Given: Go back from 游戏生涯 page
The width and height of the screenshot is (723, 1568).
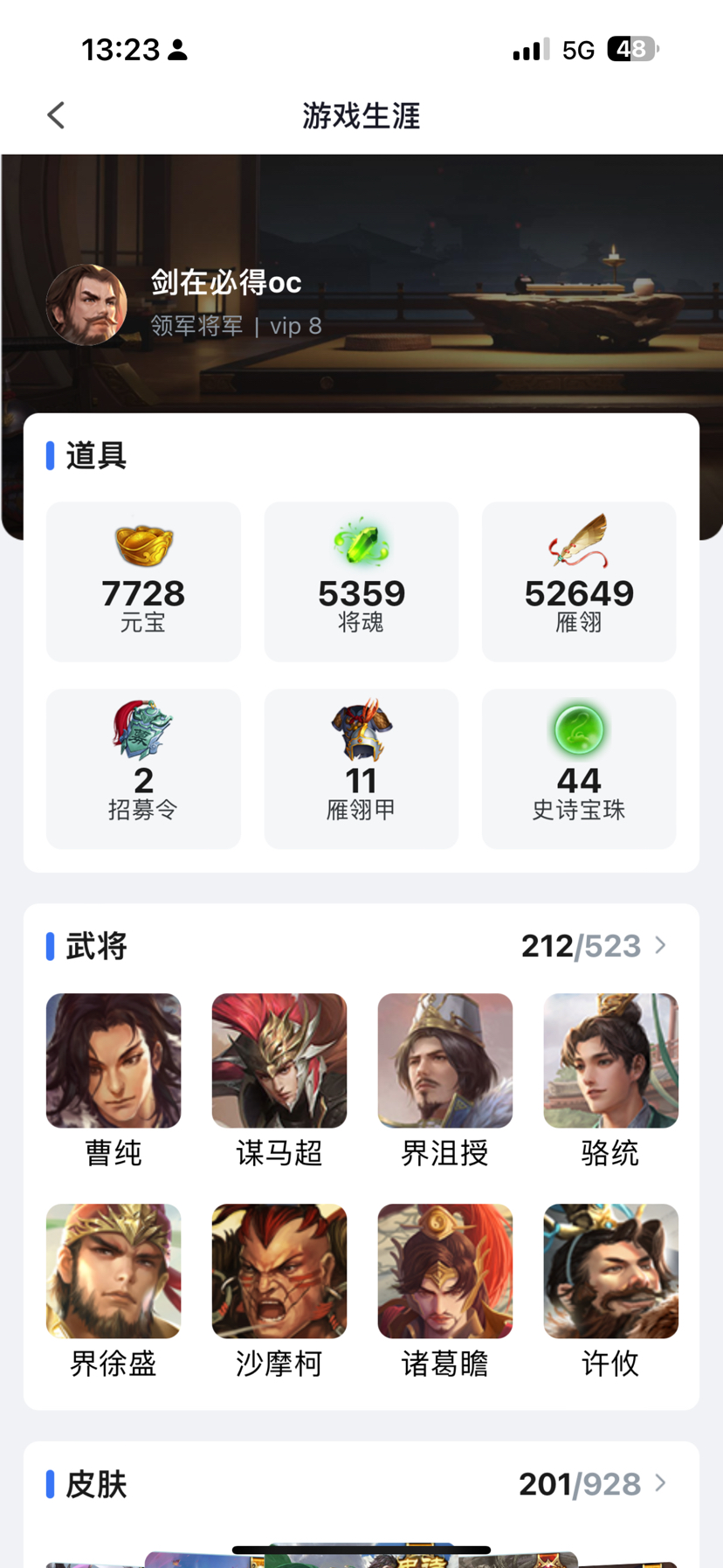Looking at the screenshot, I should [56, 115].
